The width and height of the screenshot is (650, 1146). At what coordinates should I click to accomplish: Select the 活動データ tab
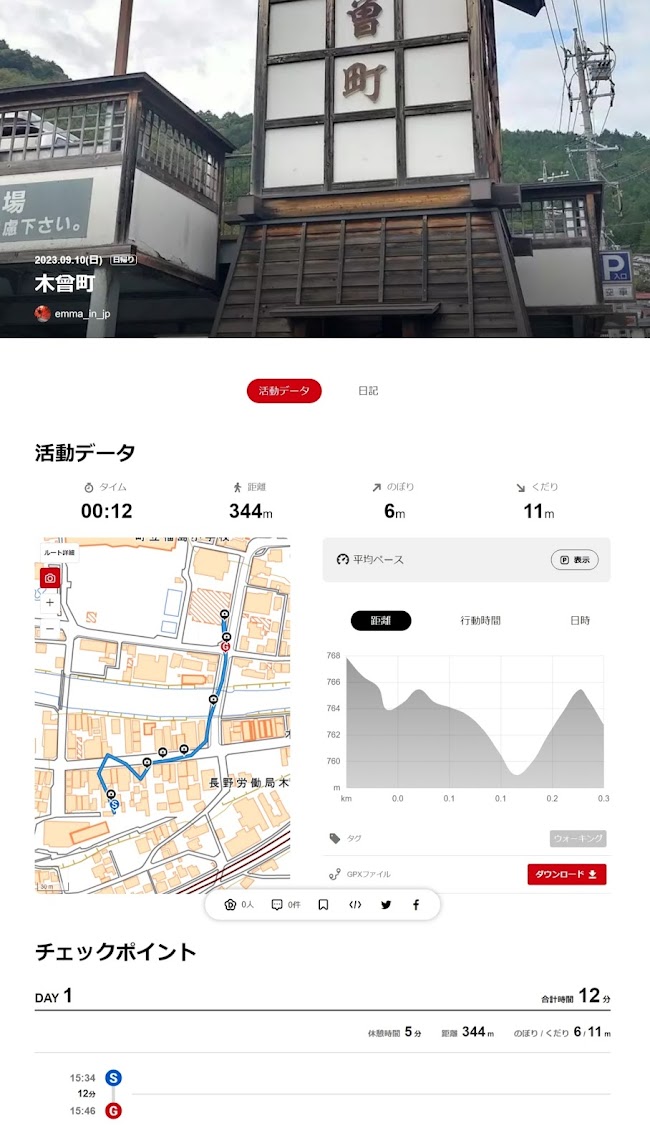click(284, 391)
